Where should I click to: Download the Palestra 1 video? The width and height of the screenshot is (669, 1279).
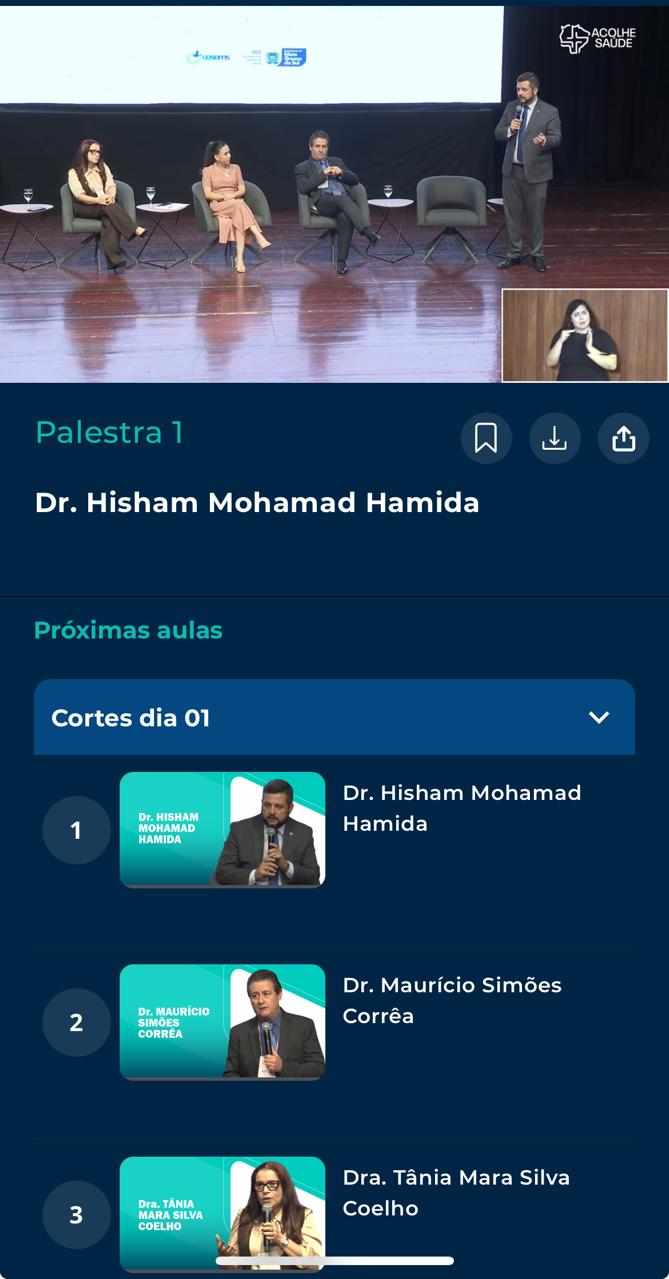[x=555, y=438]
